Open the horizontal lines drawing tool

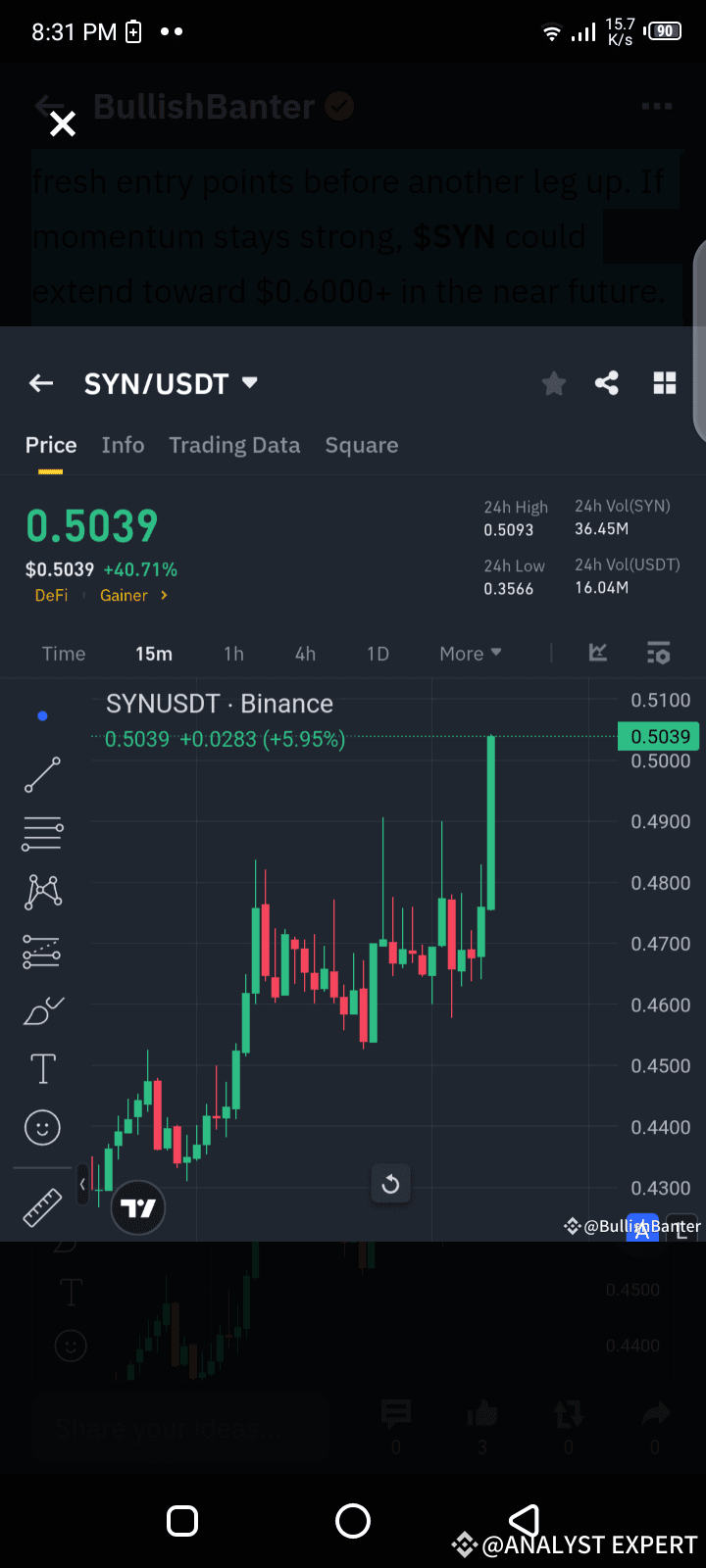42,833
